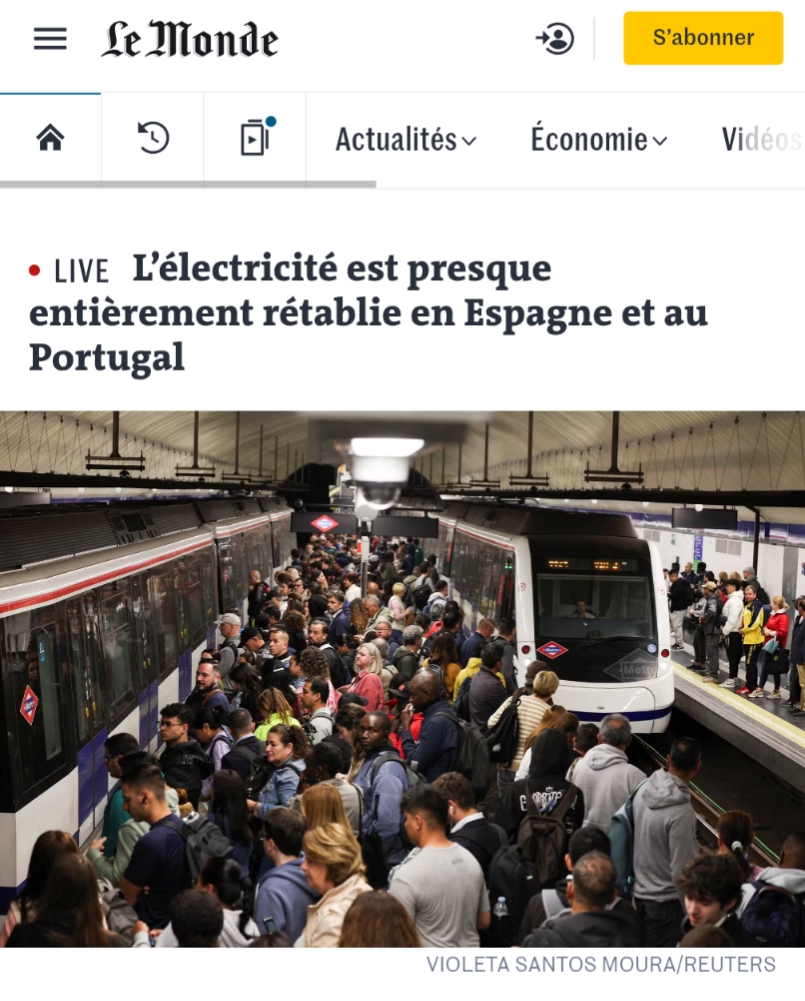Expand the Actualités dropdown
Image resolution: width=805 pixels, height=1001 pixels.
tap(405, 140)
